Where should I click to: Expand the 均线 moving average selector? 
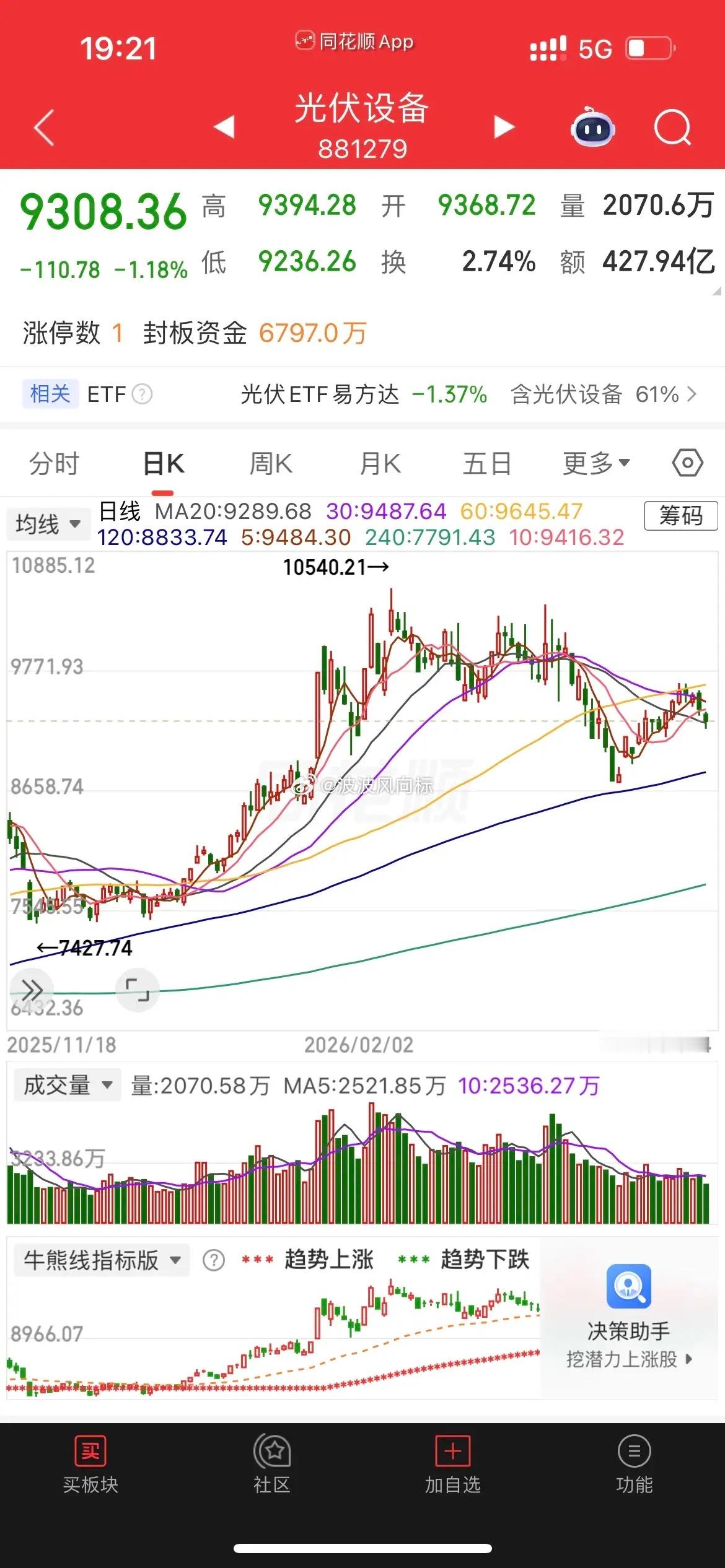click(x=49, y=523)
